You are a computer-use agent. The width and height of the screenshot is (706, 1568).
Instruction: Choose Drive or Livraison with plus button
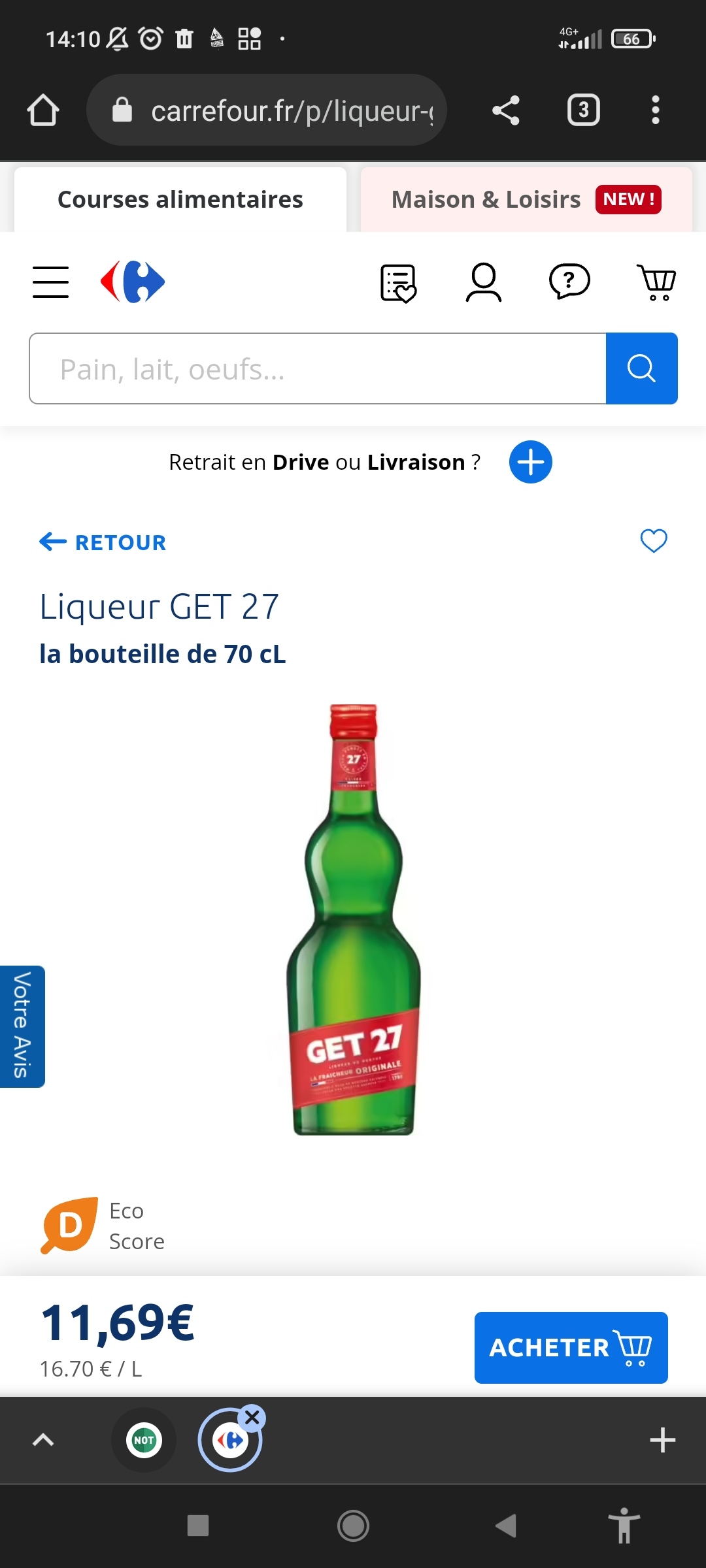click(530, 462)
